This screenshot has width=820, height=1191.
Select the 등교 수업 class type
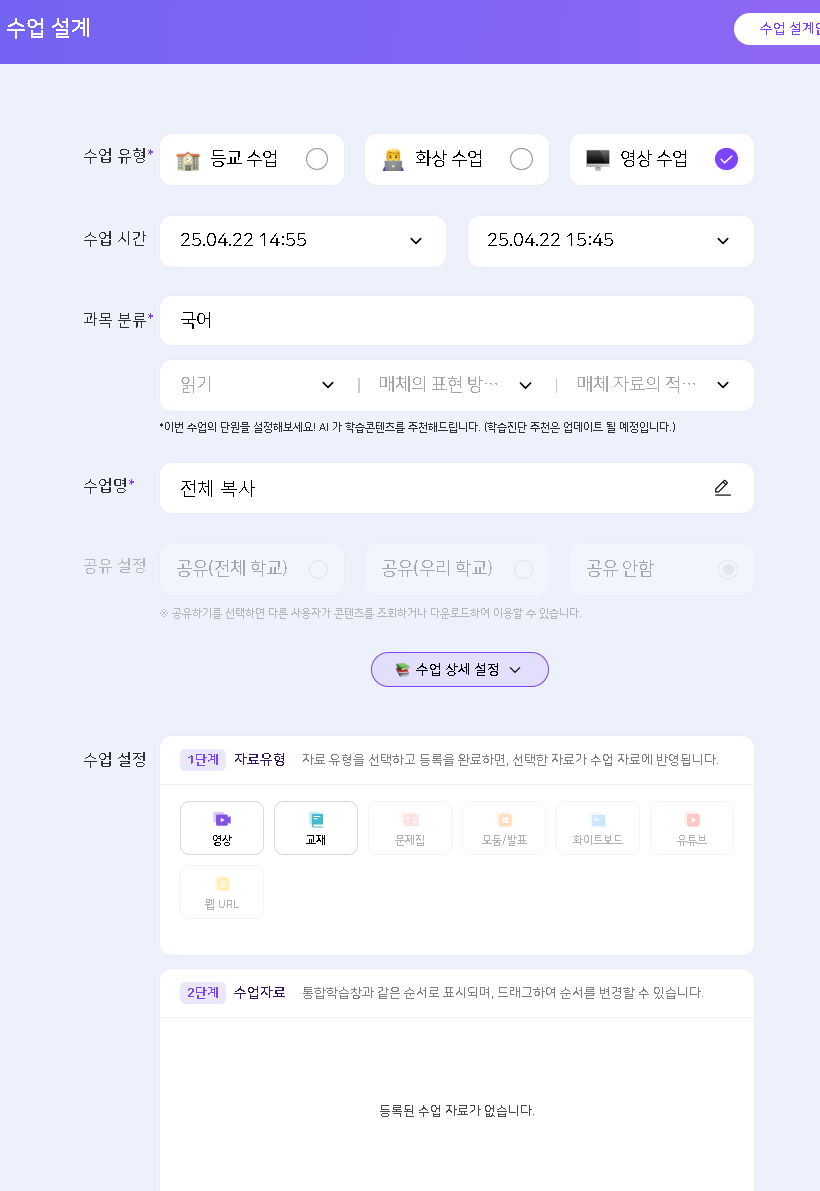click(252, 159)
